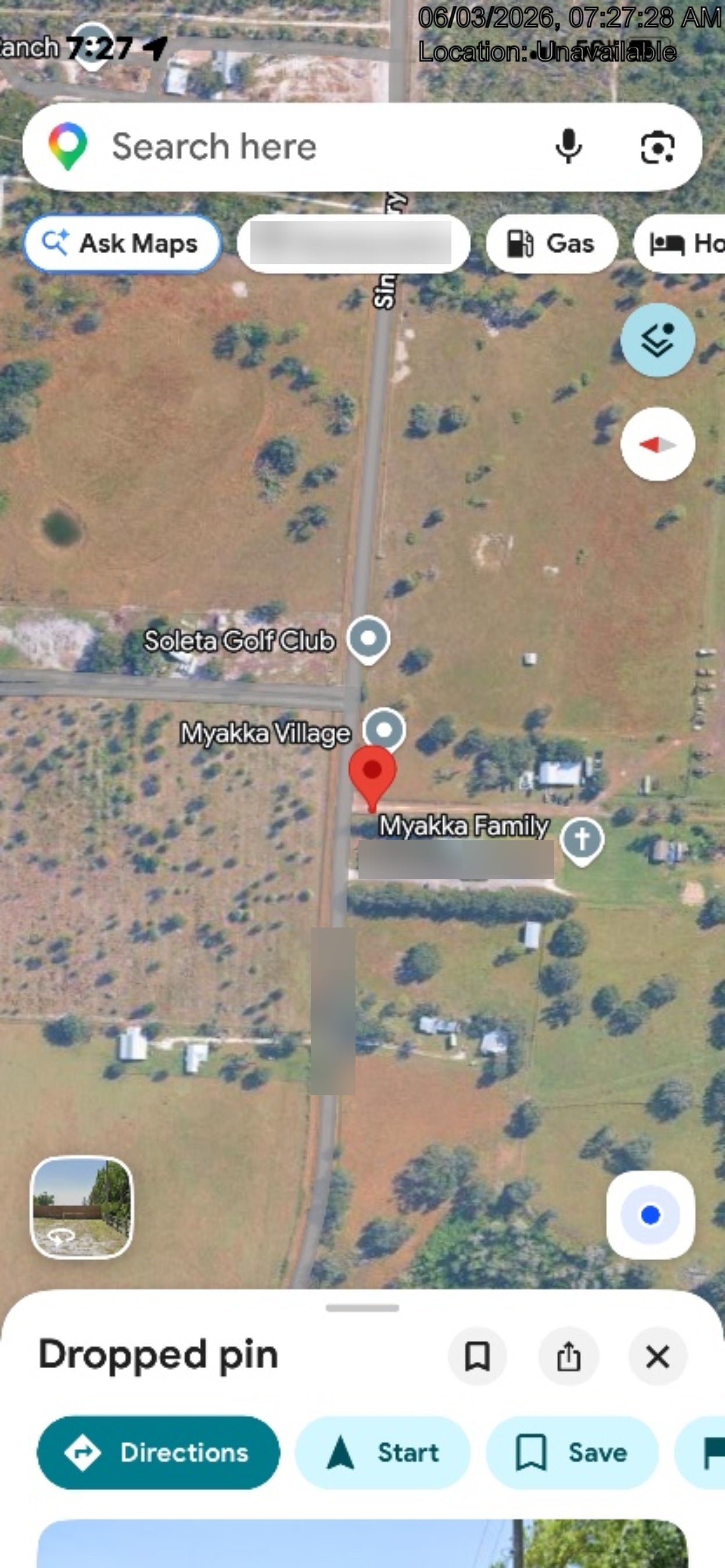Center map on my location

[x=650, y=1215]
